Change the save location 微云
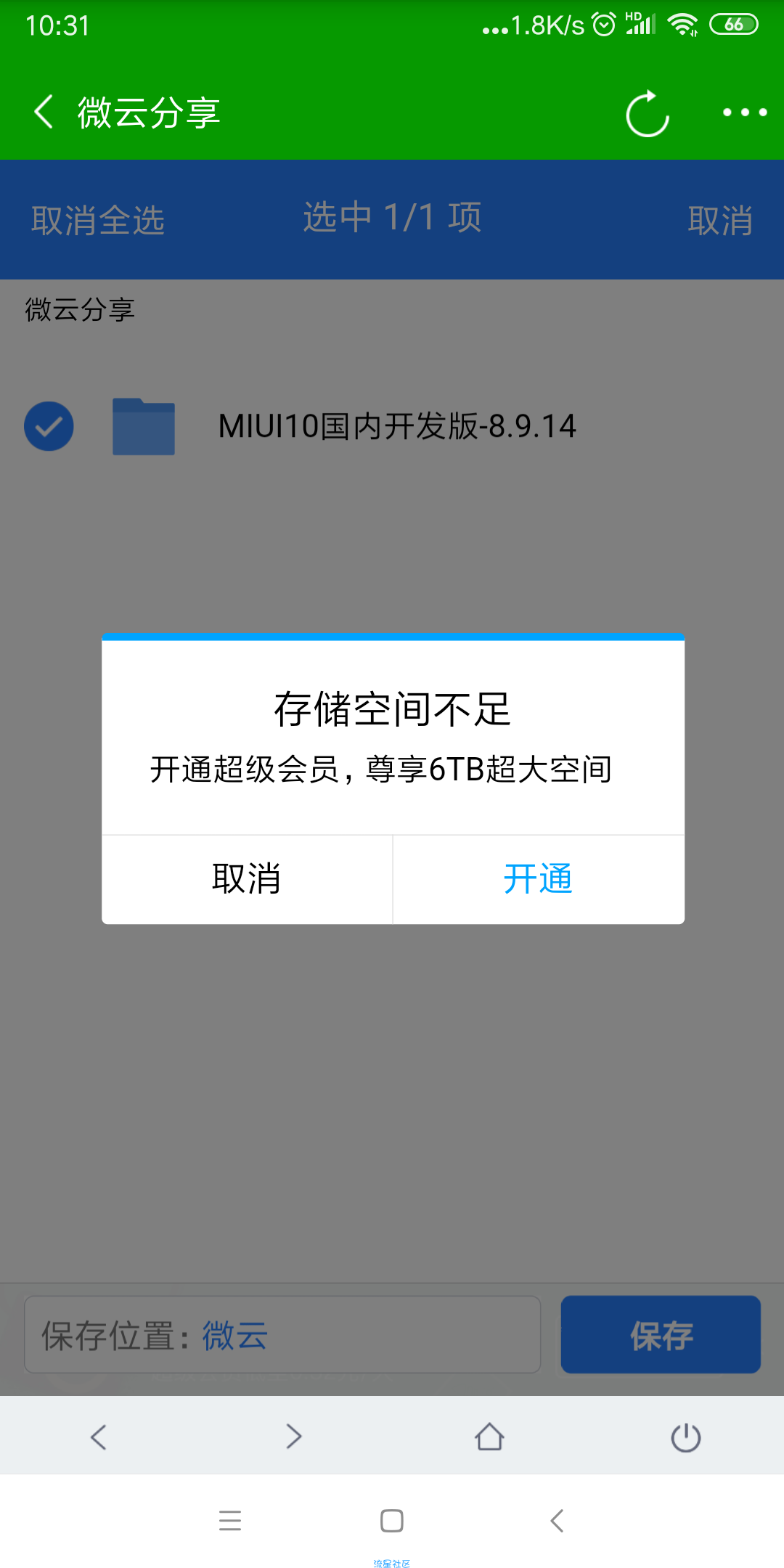The height and width of the screenshot is (1568, 784). tap(234, 1335)
